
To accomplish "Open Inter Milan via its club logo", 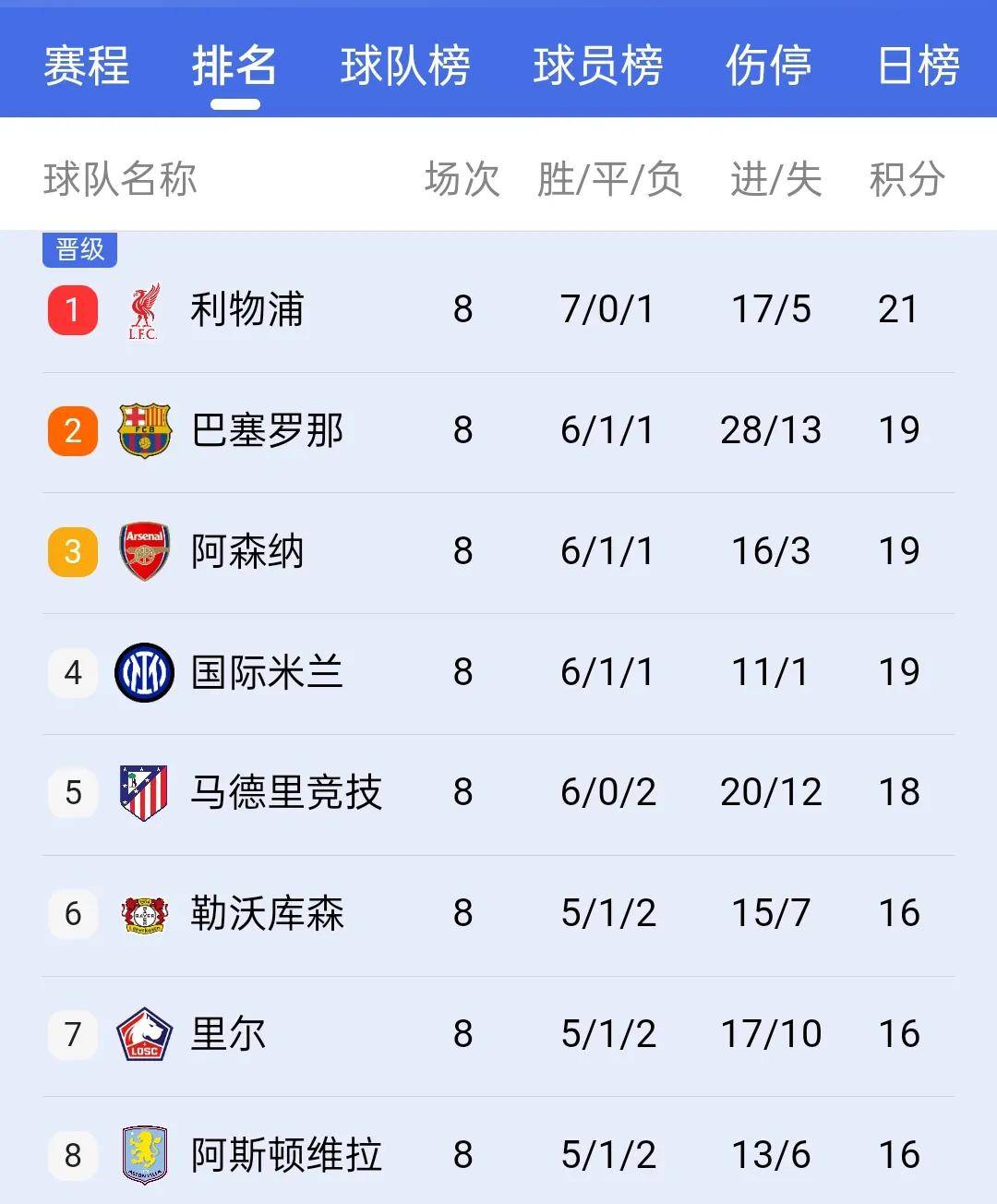I will pyautogui.click(x=143, y=671).
